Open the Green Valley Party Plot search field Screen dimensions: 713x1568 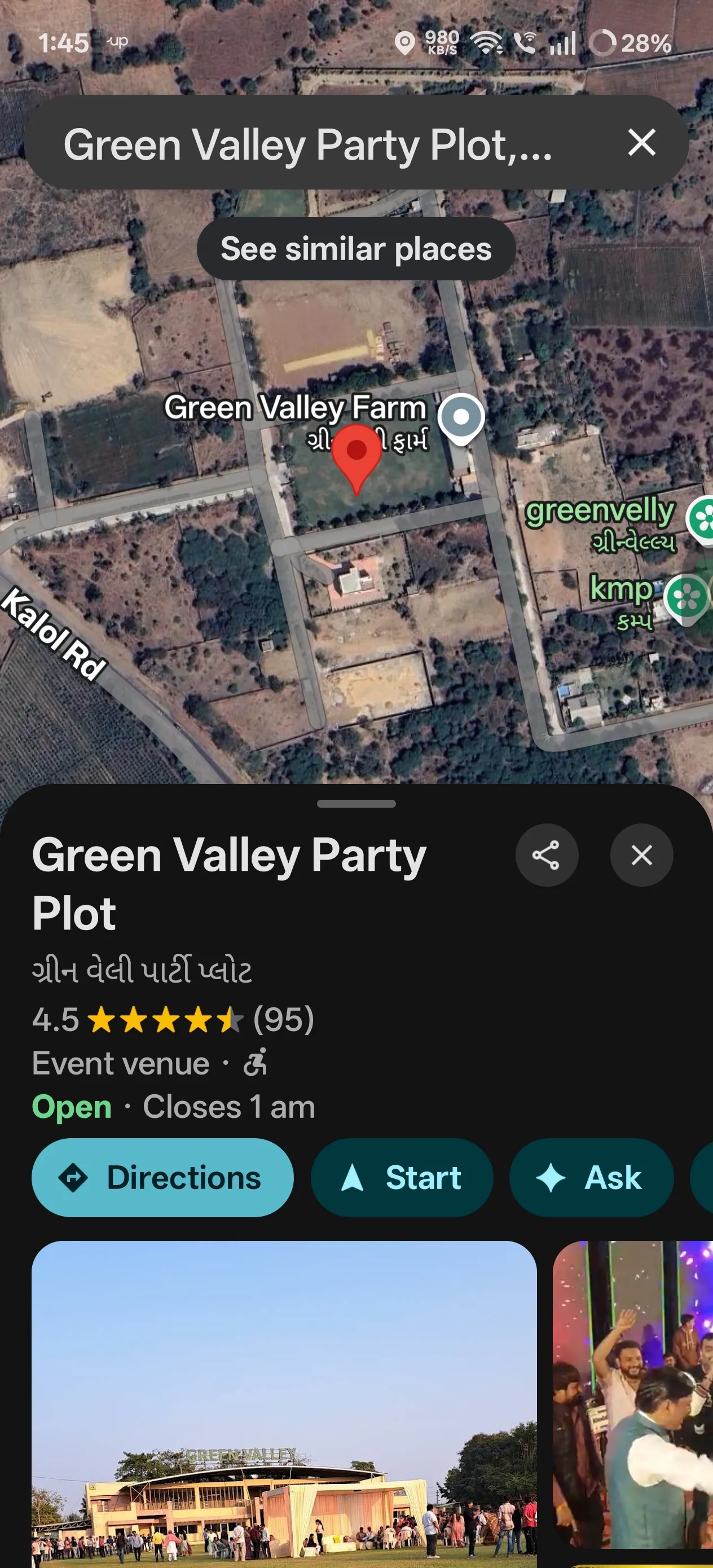[x=307, y=144]
